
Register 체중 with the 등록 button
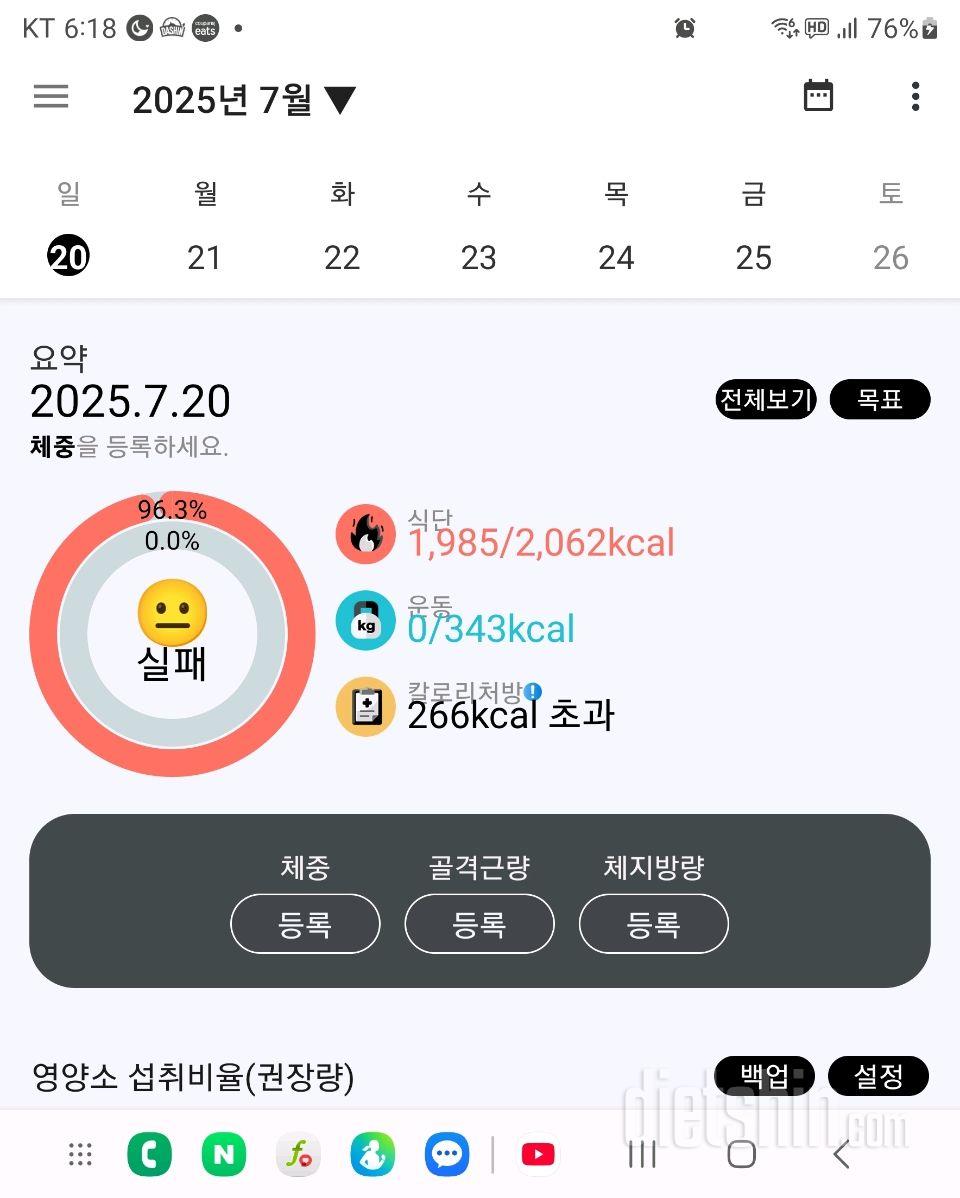(305, 924)
